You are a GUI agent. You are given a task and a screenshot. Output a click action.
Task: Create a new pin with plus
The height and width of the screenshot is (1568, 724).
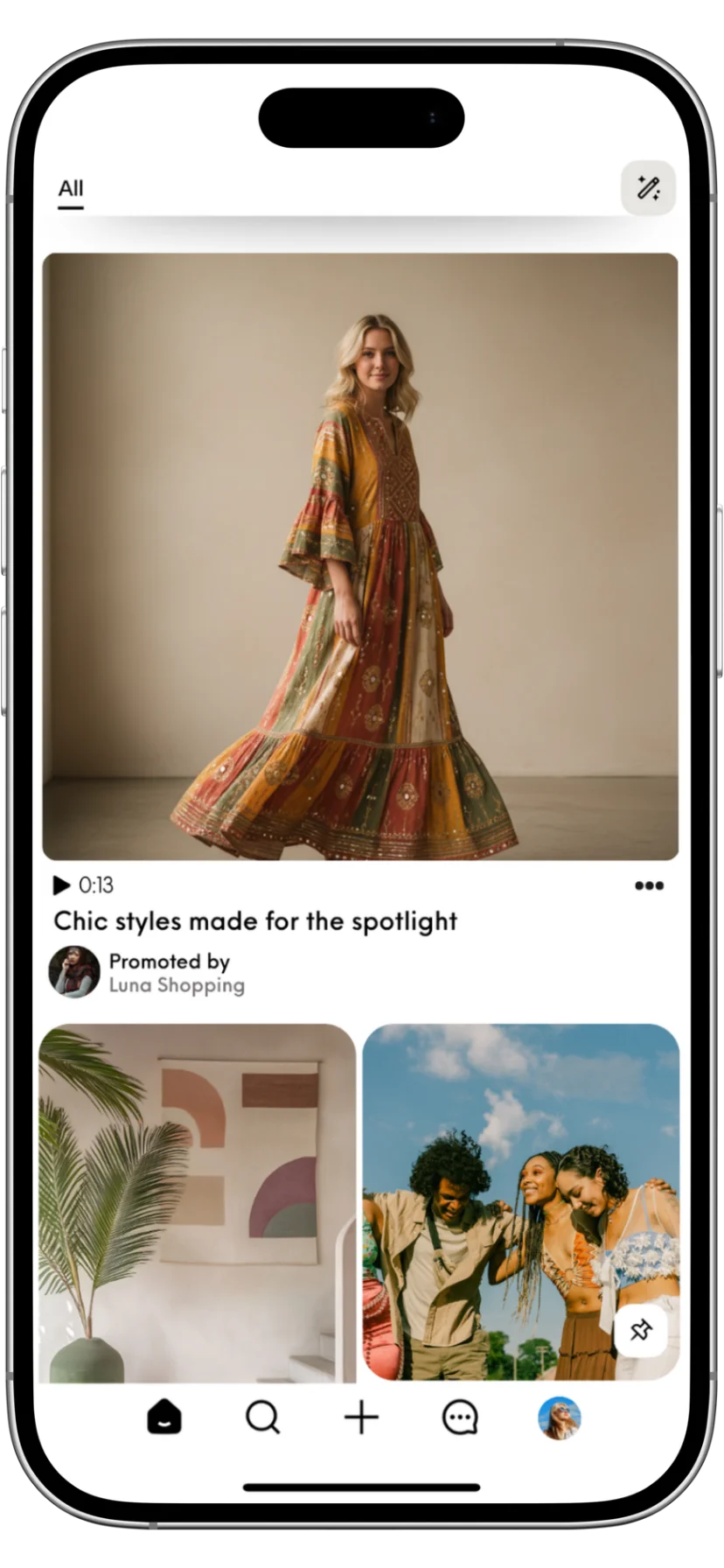coord(361,1417)
